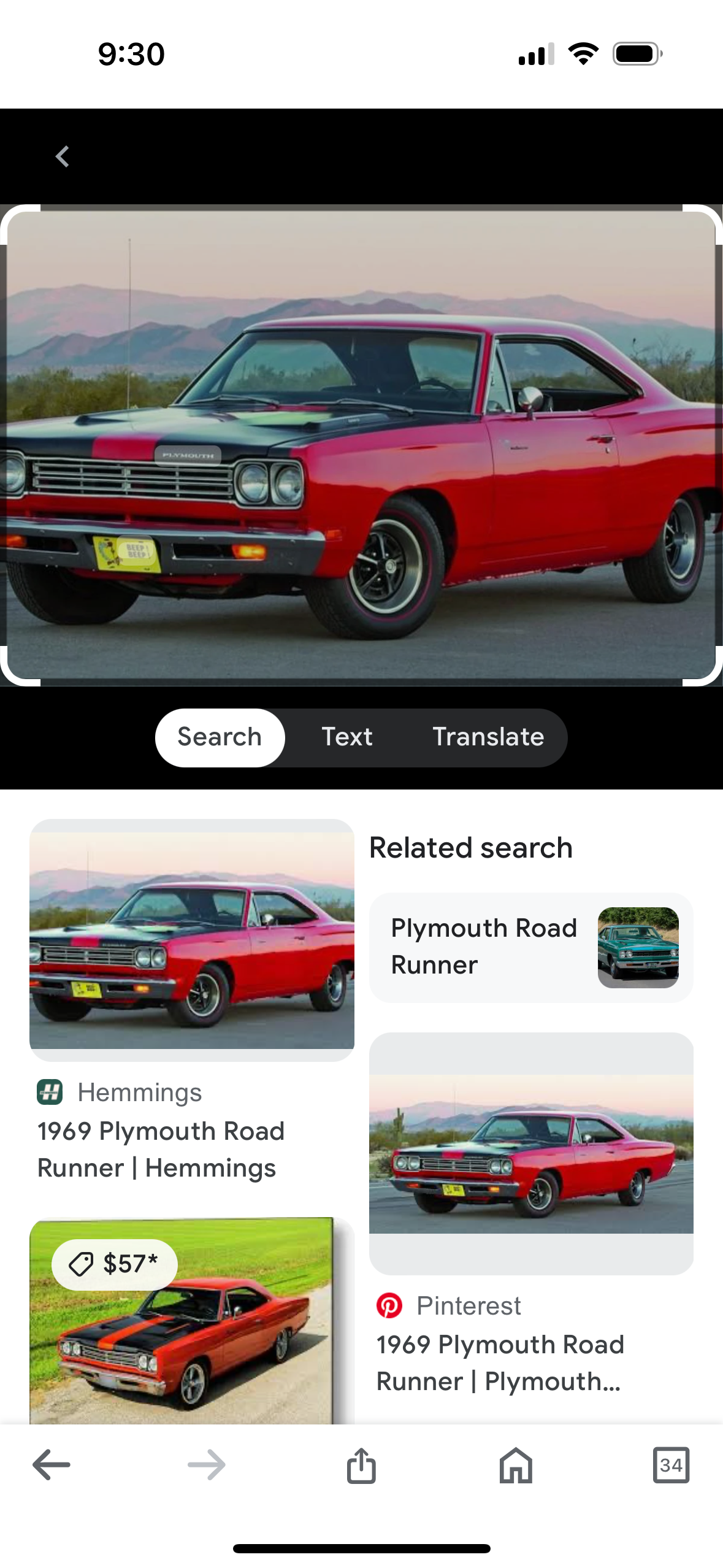Open Plymouth Road Runner related search
Viewport: 723px width, 1568px height.
[x=531, y=947]
